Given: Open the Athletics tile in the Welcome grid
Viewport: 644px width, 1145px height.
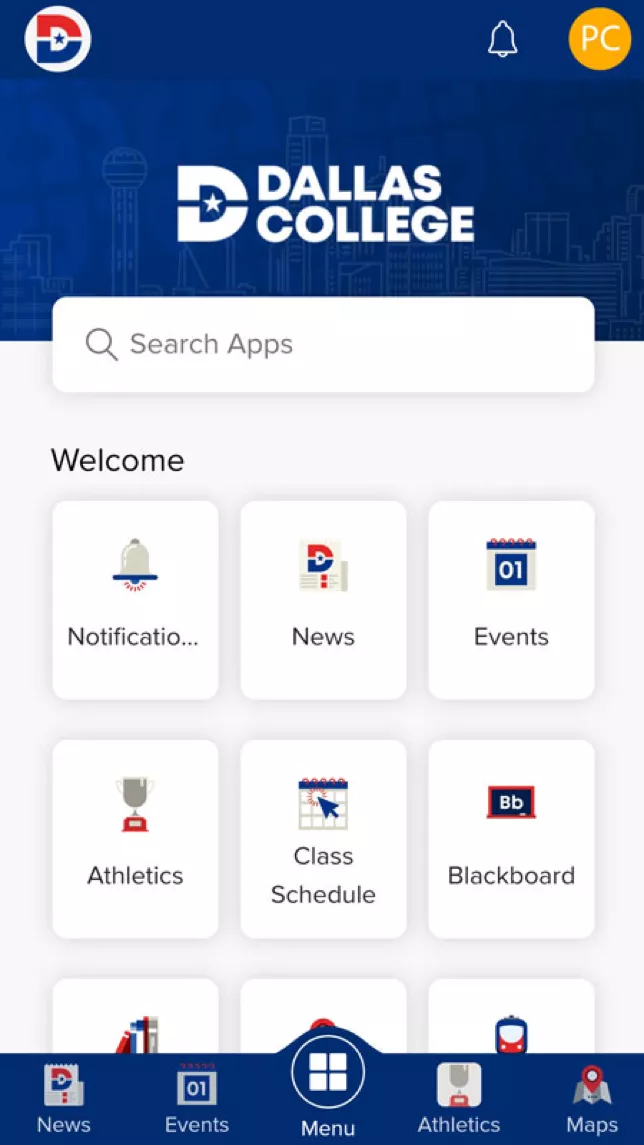Looking at the screenshot, I should (135, 838).
